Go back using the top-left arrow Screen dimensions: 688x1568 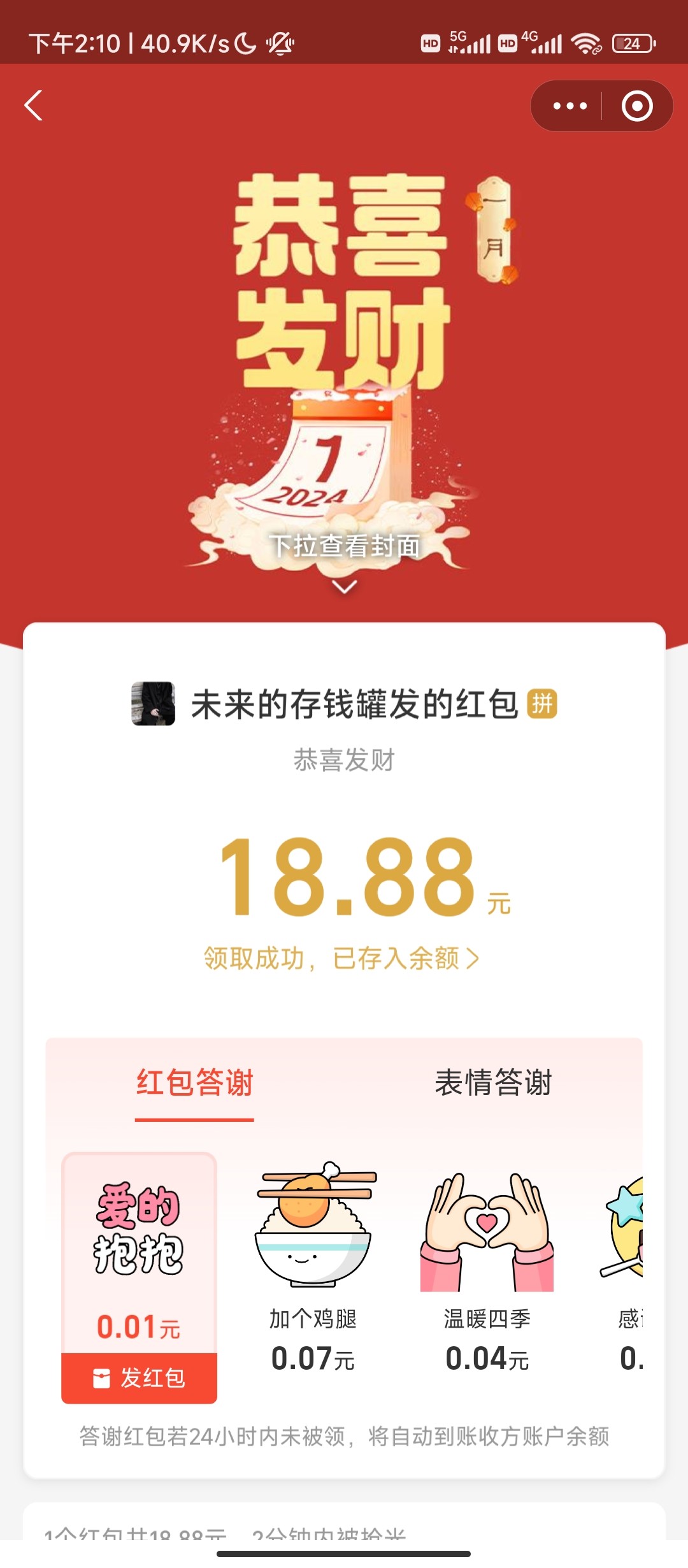(x=33, y=105)
